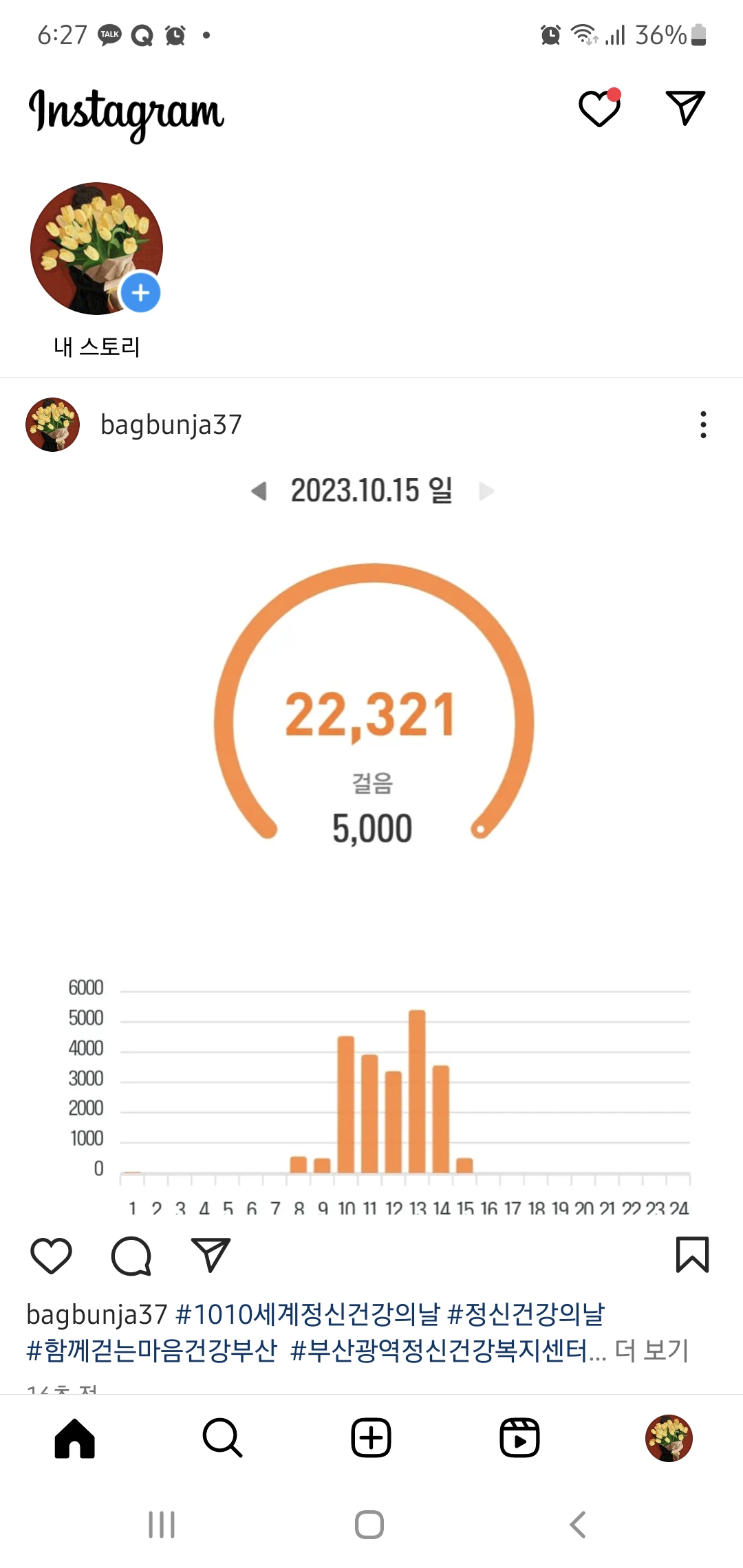Open hashtag #정신건강의날
This screenshot has width=743, height=1568.
pos(526,1314)
